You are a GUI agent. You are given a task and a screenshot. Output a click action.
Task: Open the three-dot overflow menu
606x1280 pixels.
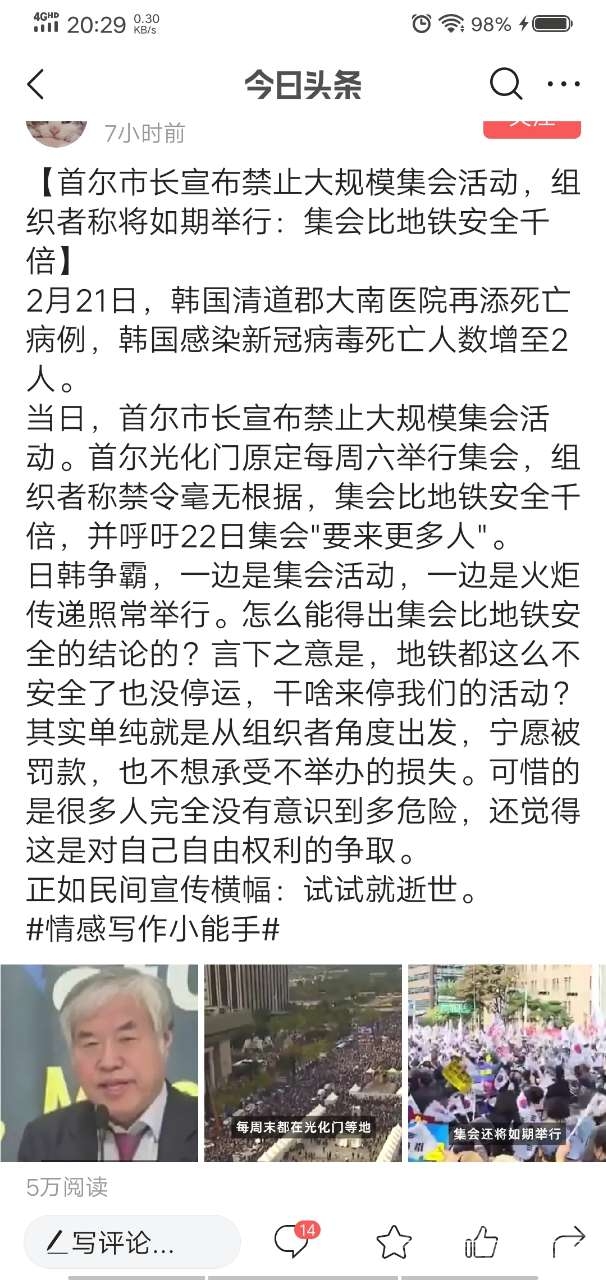pos(564,85)
